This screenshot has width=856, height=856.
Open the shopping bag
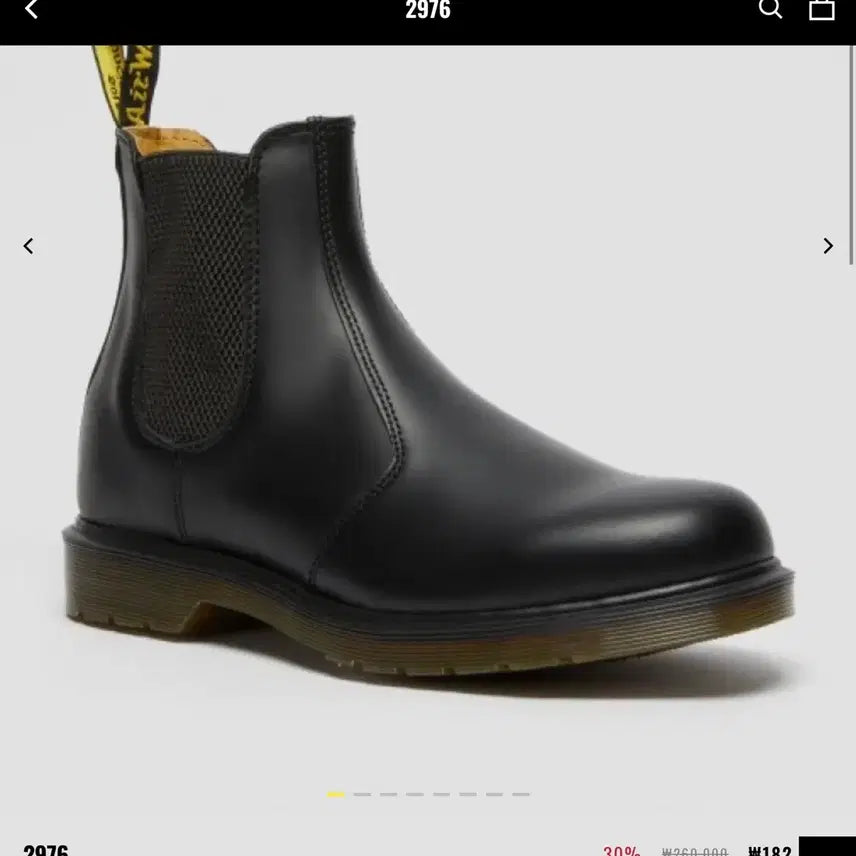821,9
